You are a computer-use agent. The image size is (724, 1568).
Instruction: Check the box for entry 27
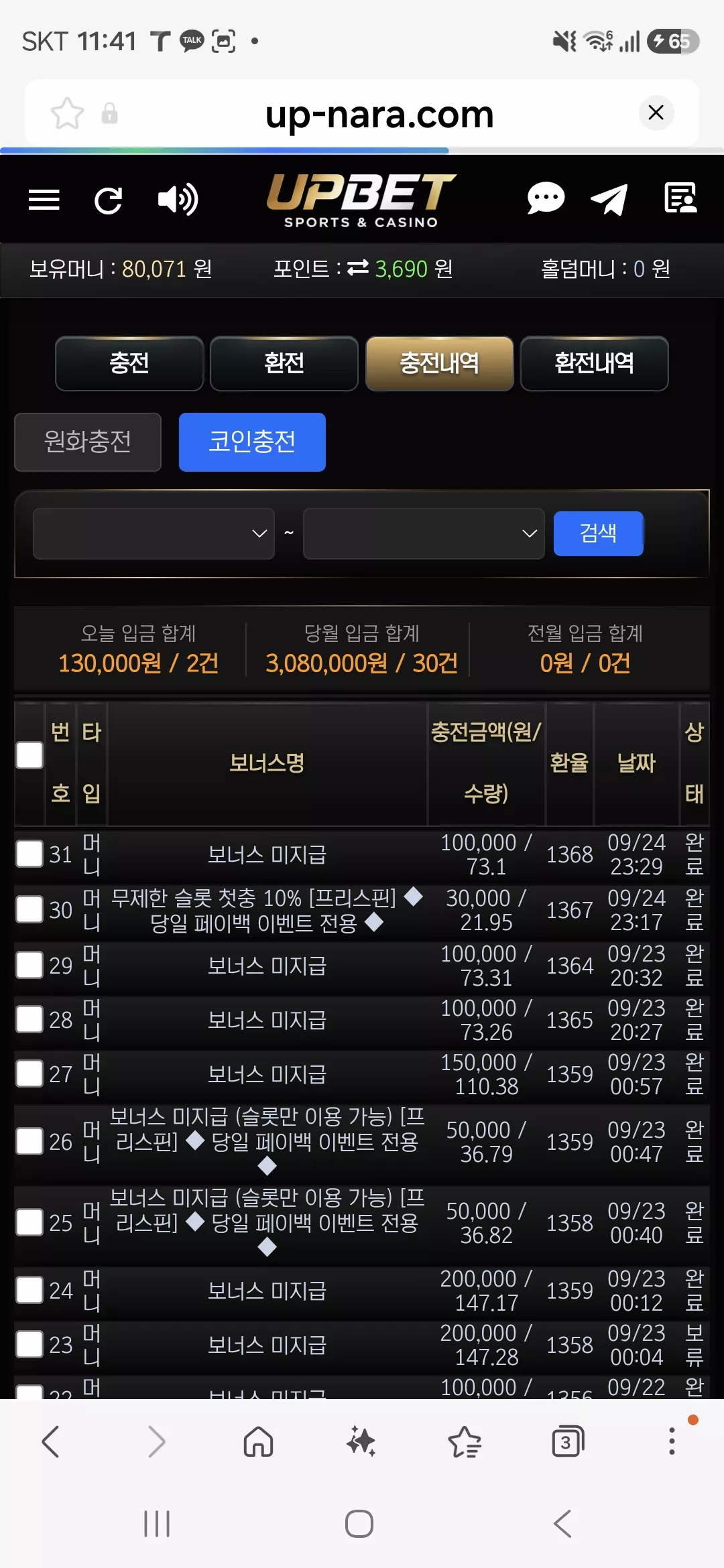pyautogui.click(x=29, y=1073)
